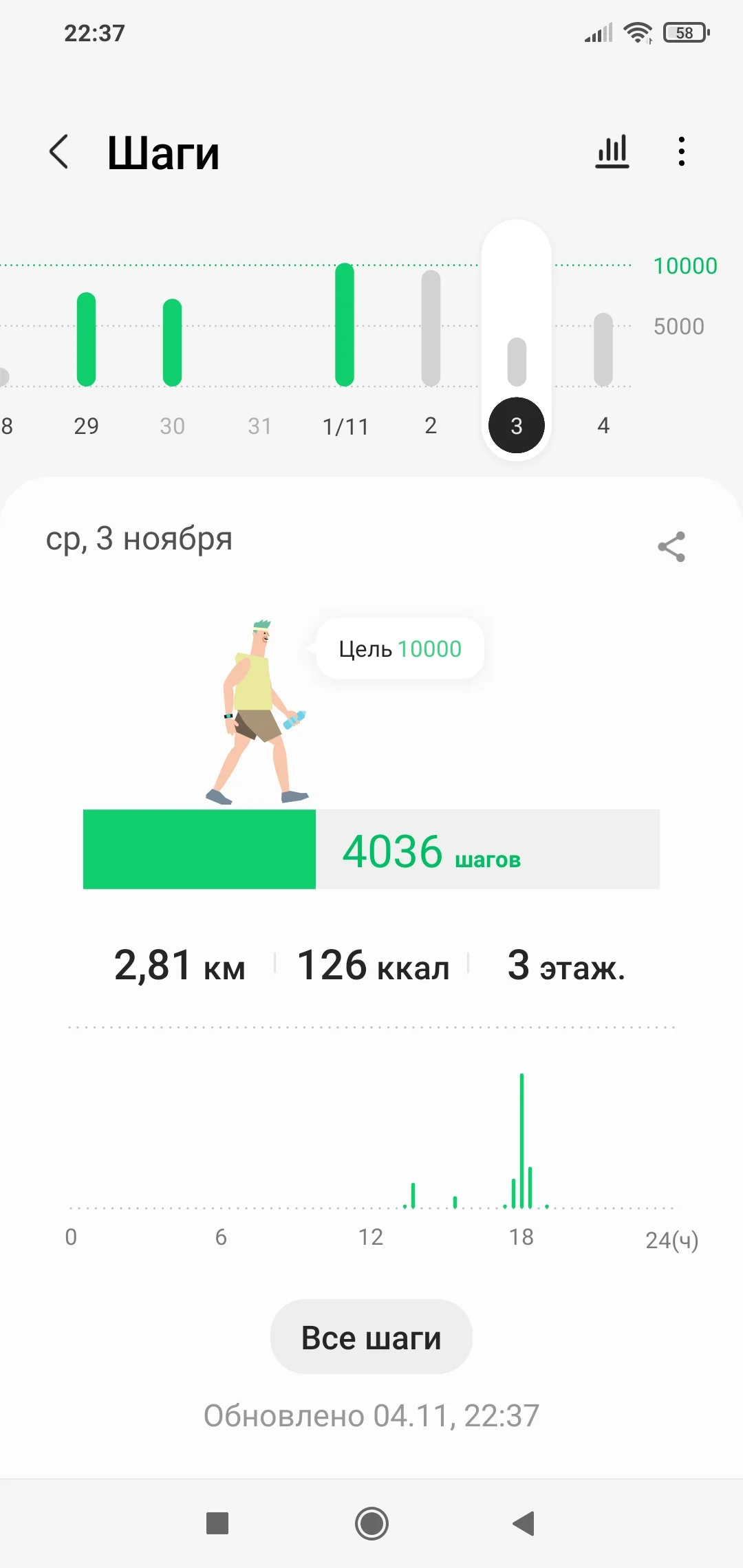Open the three-dot overflow menu
Screen dimensions: 743x1568
coord(681,151)
